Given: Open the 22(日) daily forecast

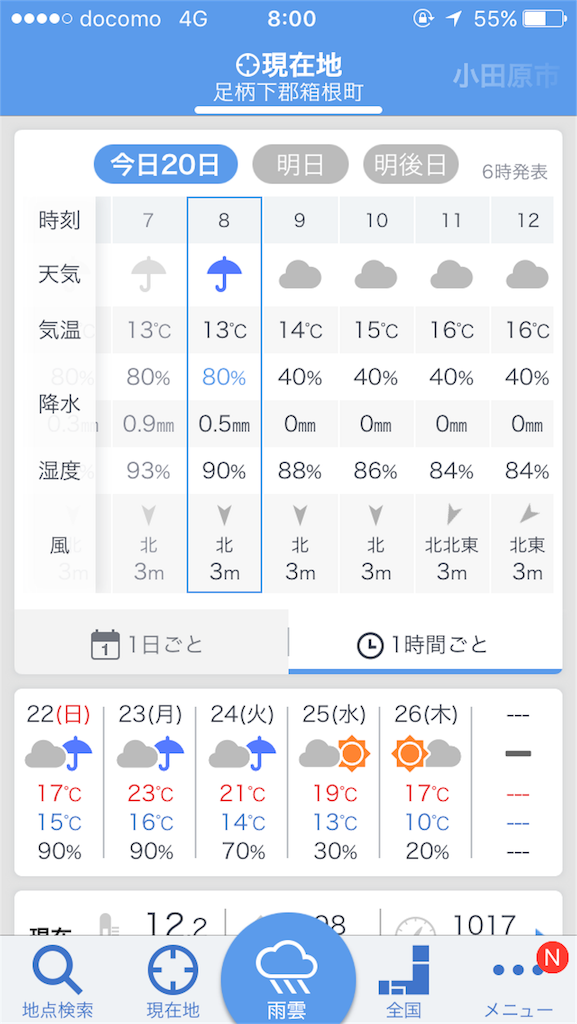Looking at the screenshot, I should (59, 782).
